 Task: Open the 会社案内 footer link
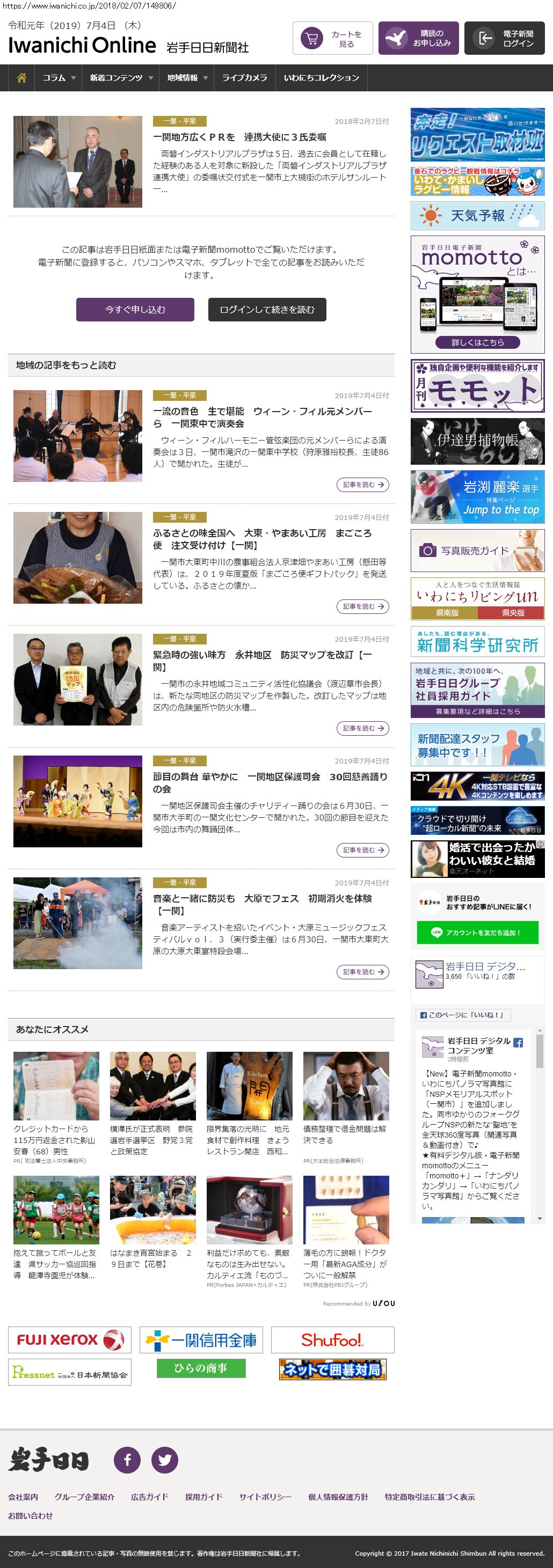tap(23, 1496)
